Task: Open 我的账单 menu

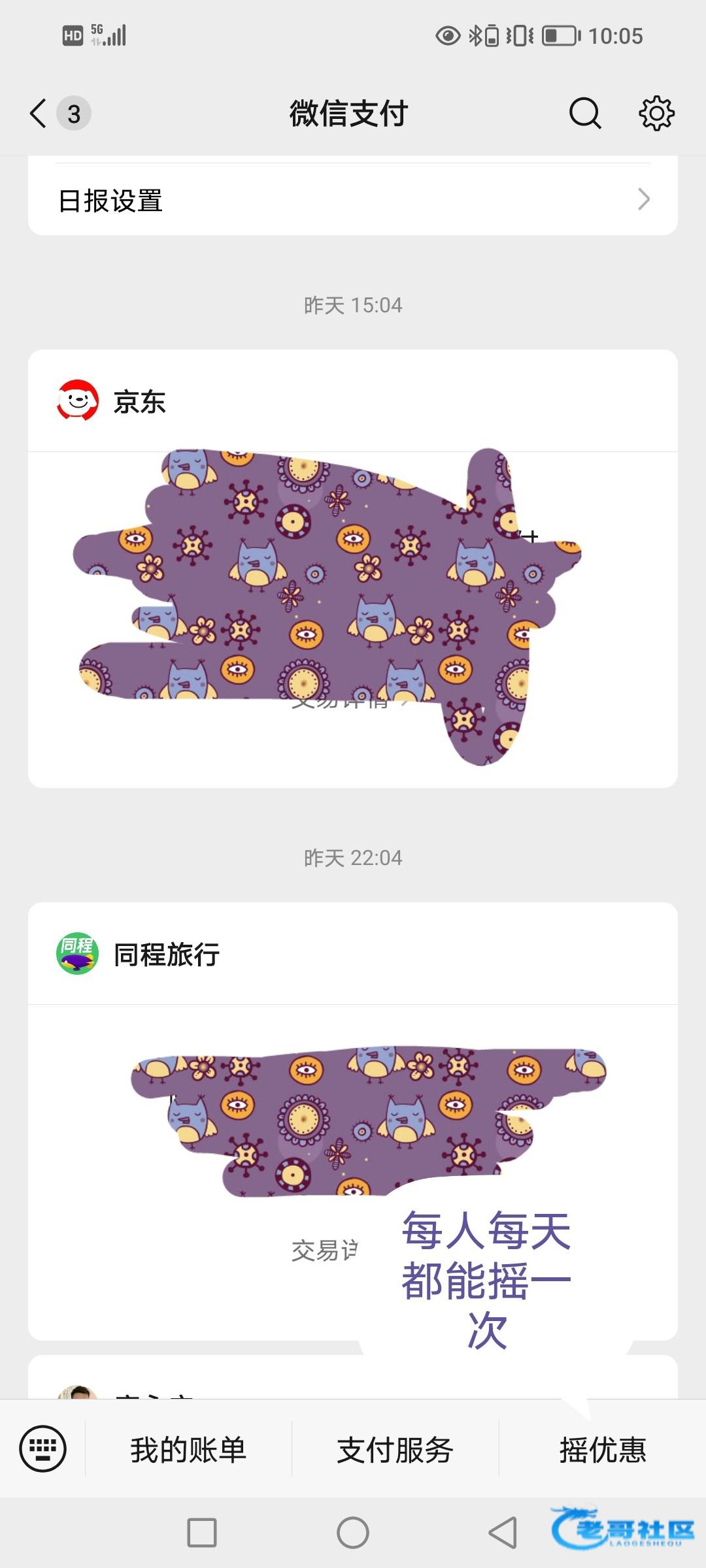Action: tap(188, 1450)
